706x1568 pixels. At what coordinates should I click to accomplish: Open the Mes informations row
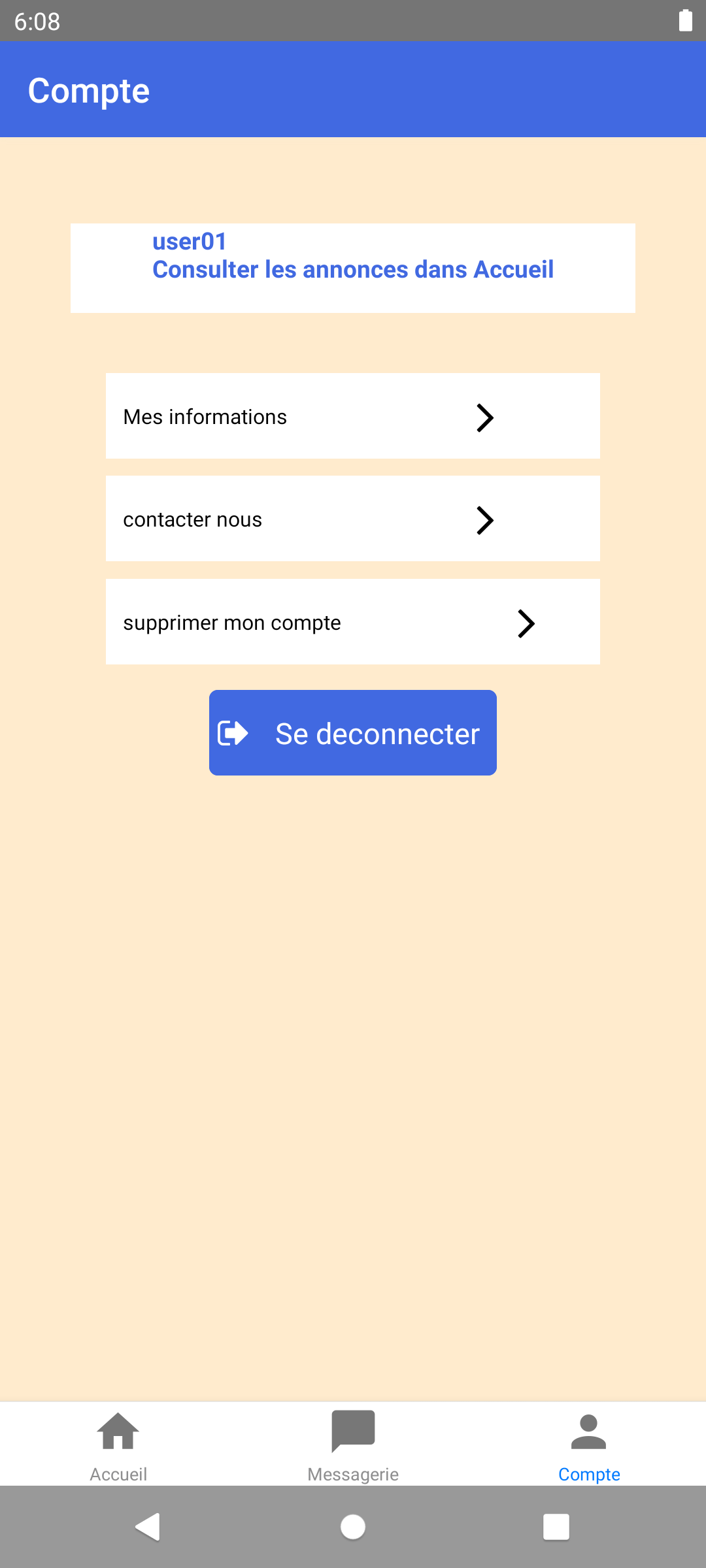tap(353, 416)
